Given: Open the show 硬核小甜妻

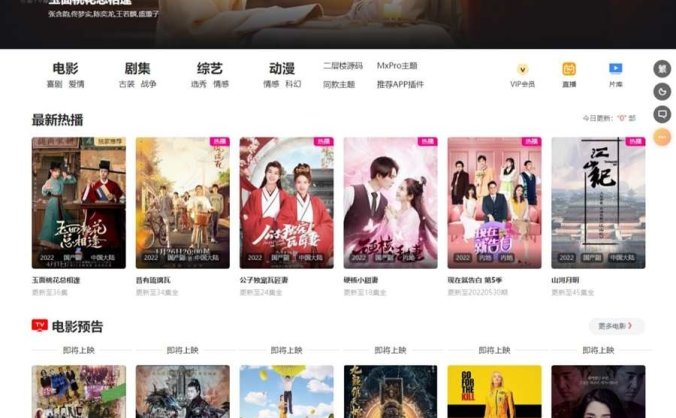Looking at the screenshot, I should [390, 203].
